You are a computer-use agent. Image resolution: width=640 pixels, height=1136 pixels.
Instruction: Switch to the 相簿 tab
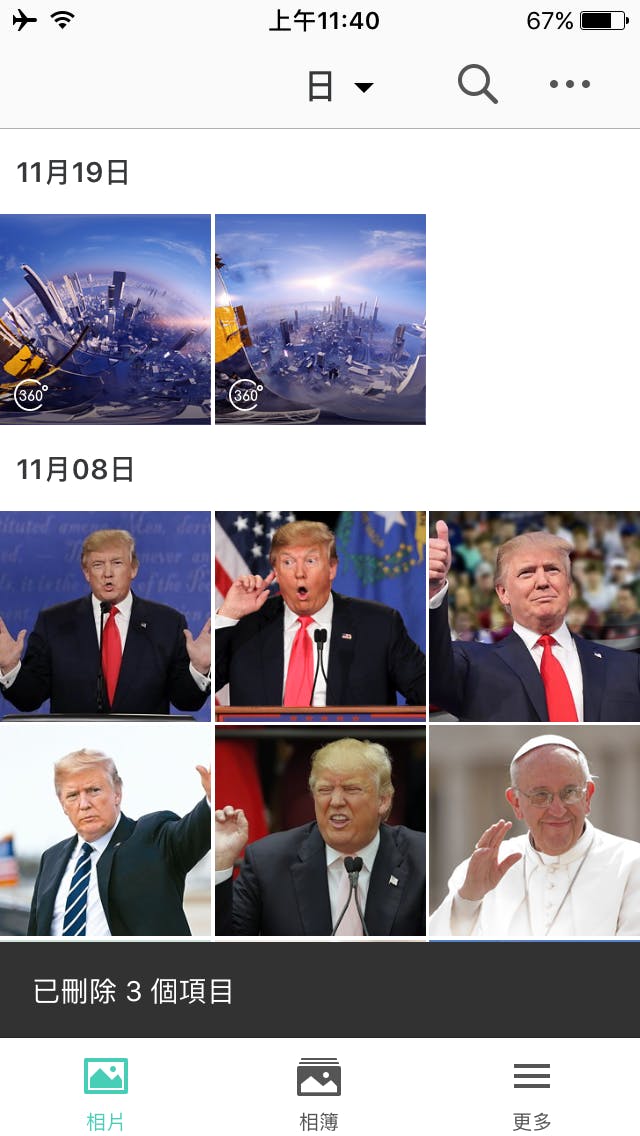tap(319, 1091)
